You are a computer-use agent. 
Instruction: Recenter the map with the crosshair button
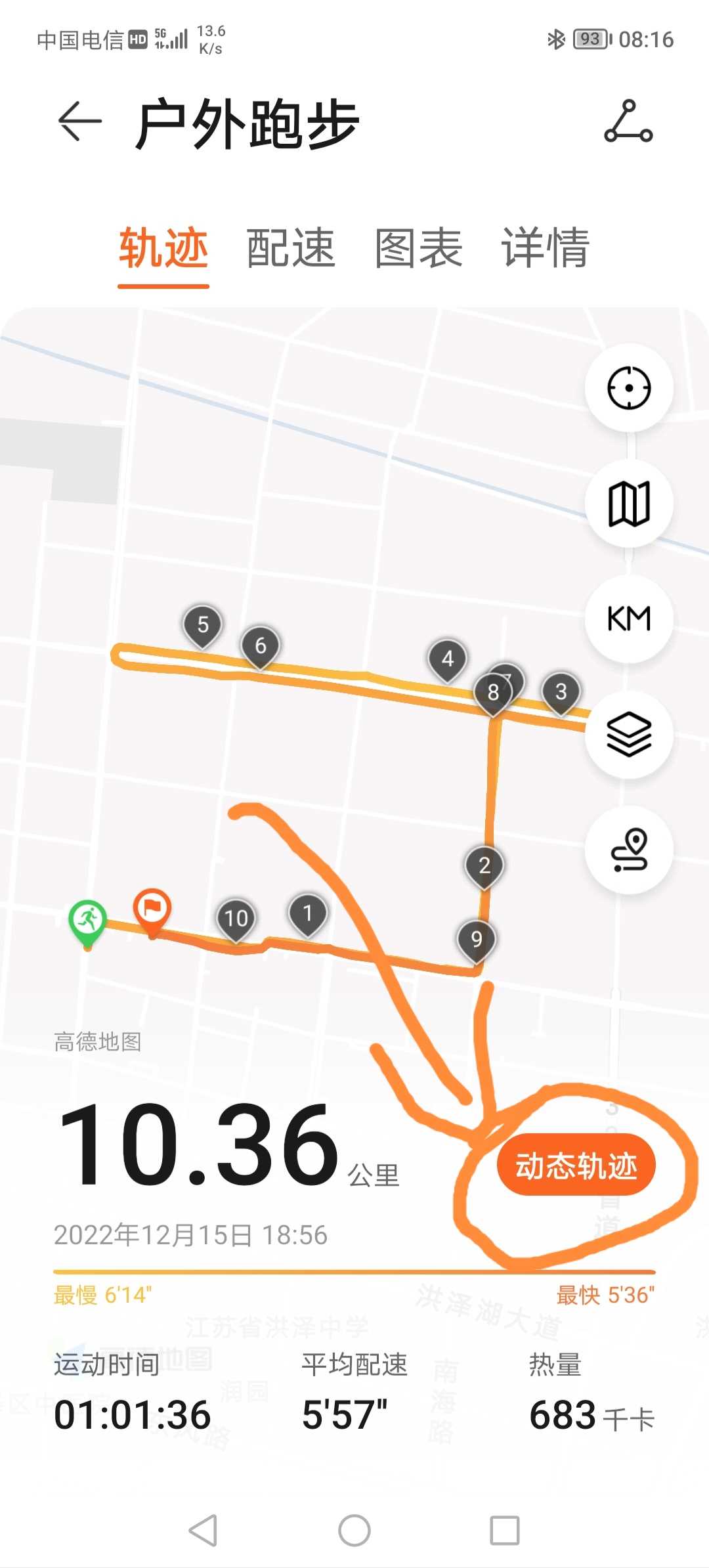click(629, 387)
